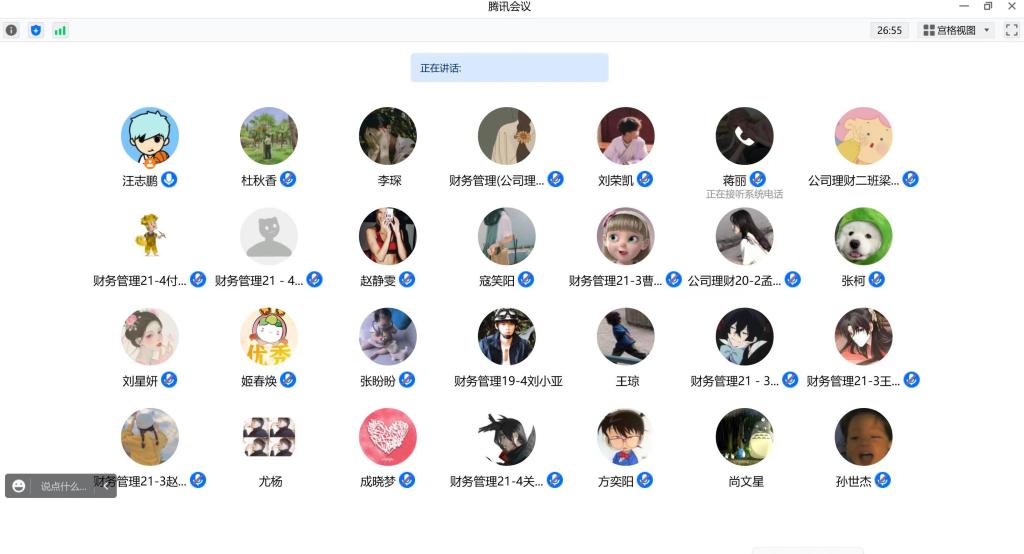Select participant 蒋丽
The width and height of the screenshot is (1024, 554).
[744, 136]
